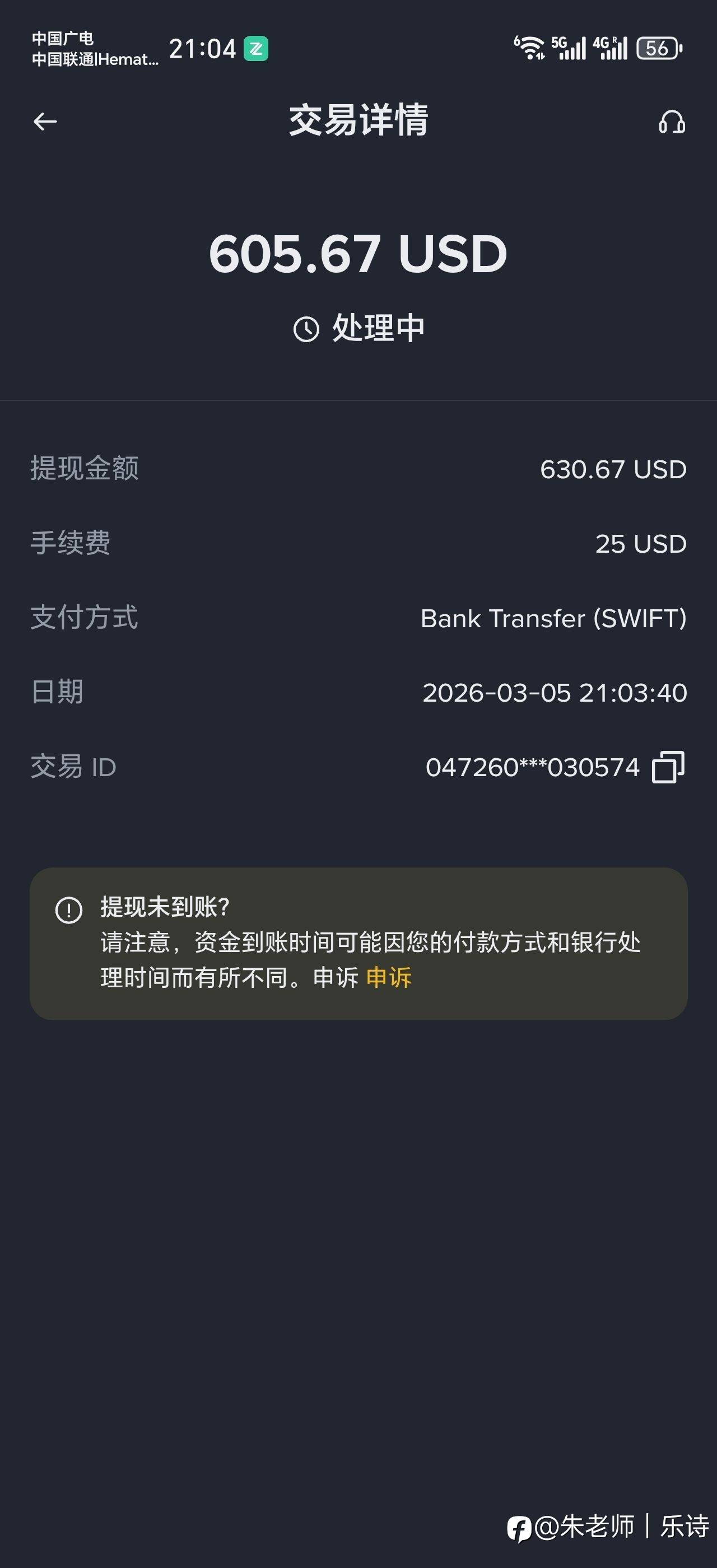Select the 交易详情 title
Image resolution: width=717 pixels, height=1568 pixels.
click(358, 119)
